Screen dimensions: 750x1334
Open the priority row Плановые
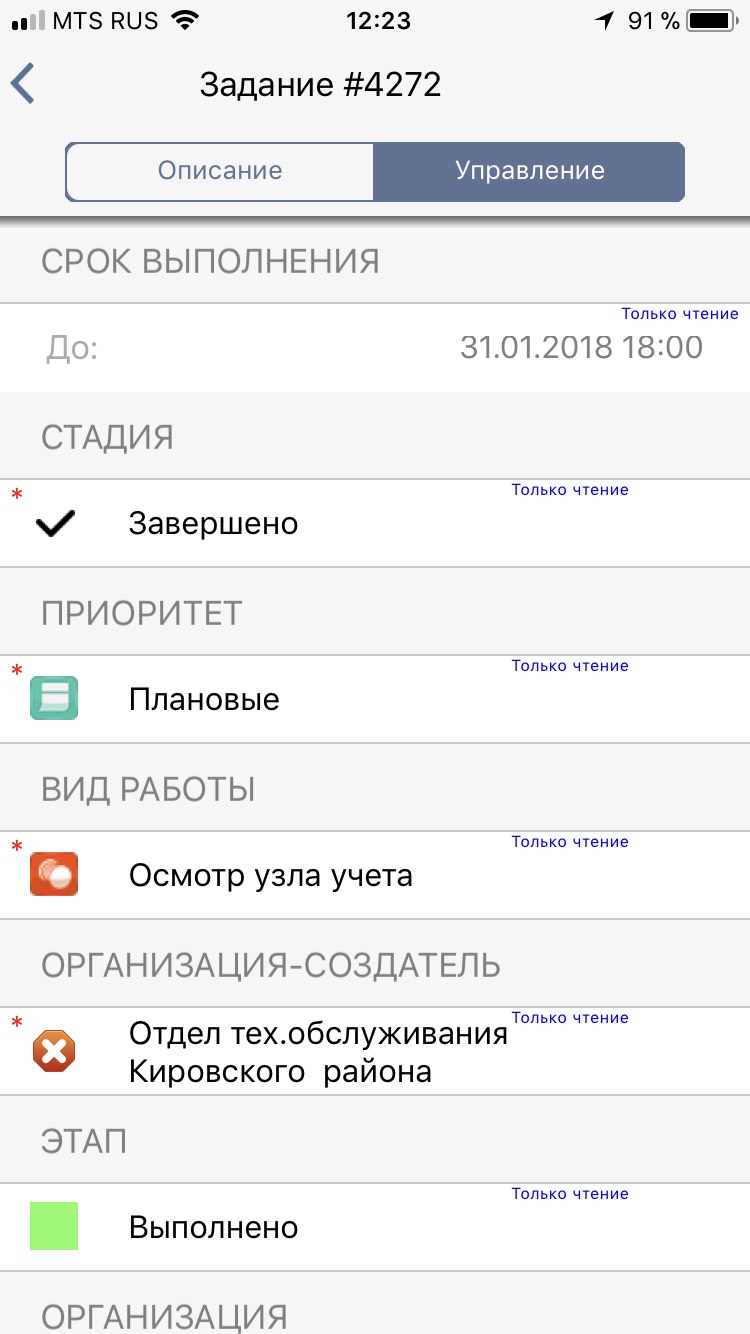(x=375, y=699)
